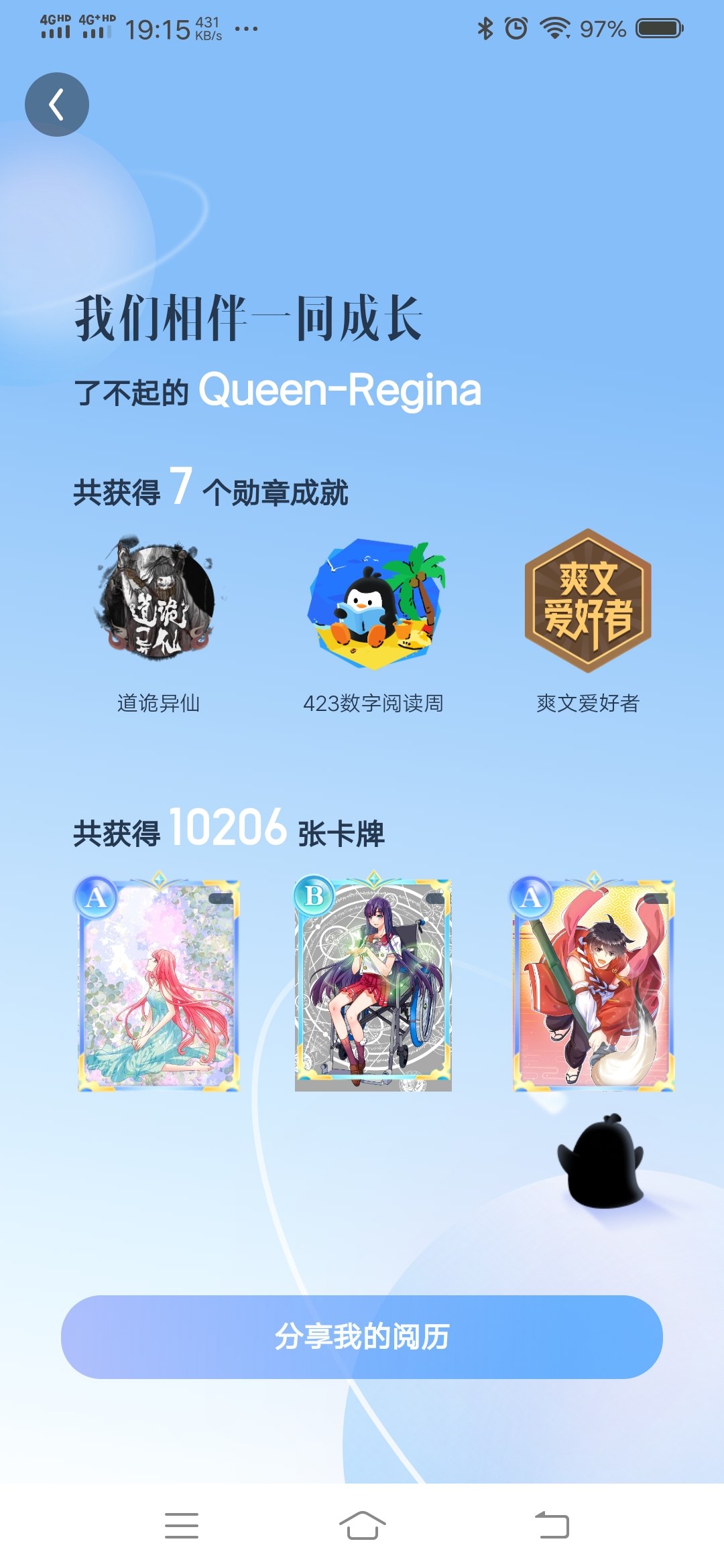This screenshot has height=1568, width=724.
Task: Tap the 分享我的阅历 share button
Action: (362, 1337)
